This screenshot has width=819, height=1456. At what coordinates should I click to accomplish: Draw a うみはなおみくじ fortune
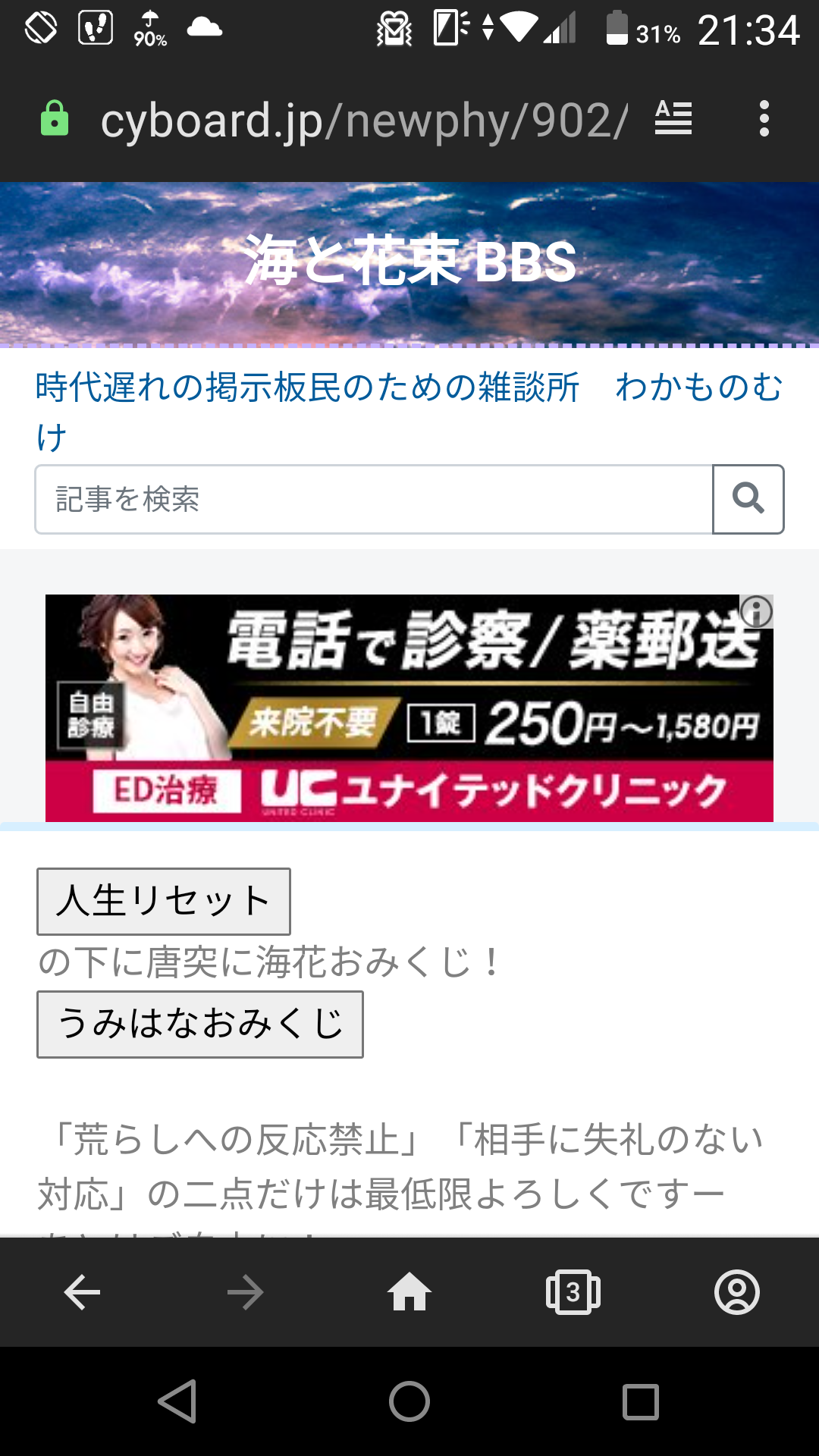point(200,1024)
